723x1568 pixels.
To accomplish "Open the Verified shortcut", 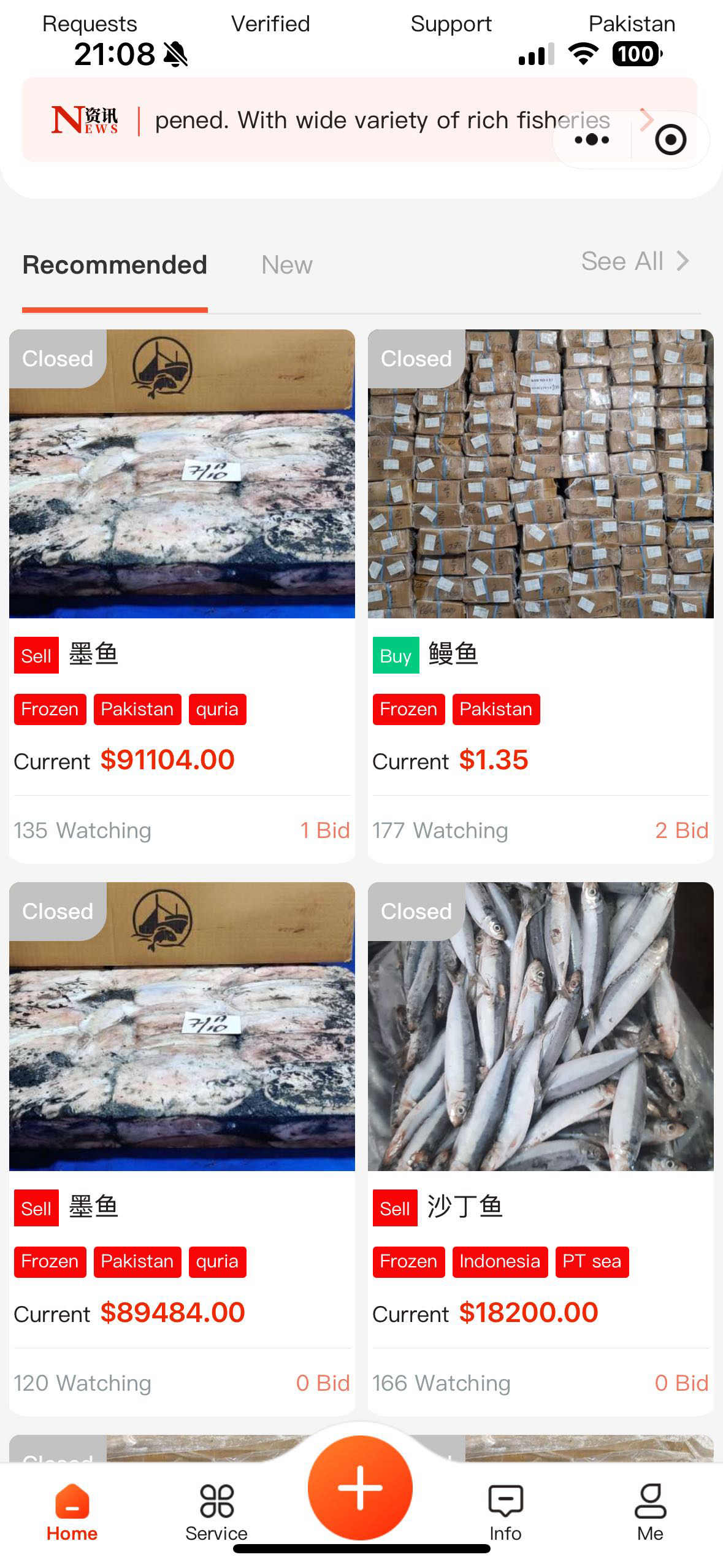I will tap(270, 25).
